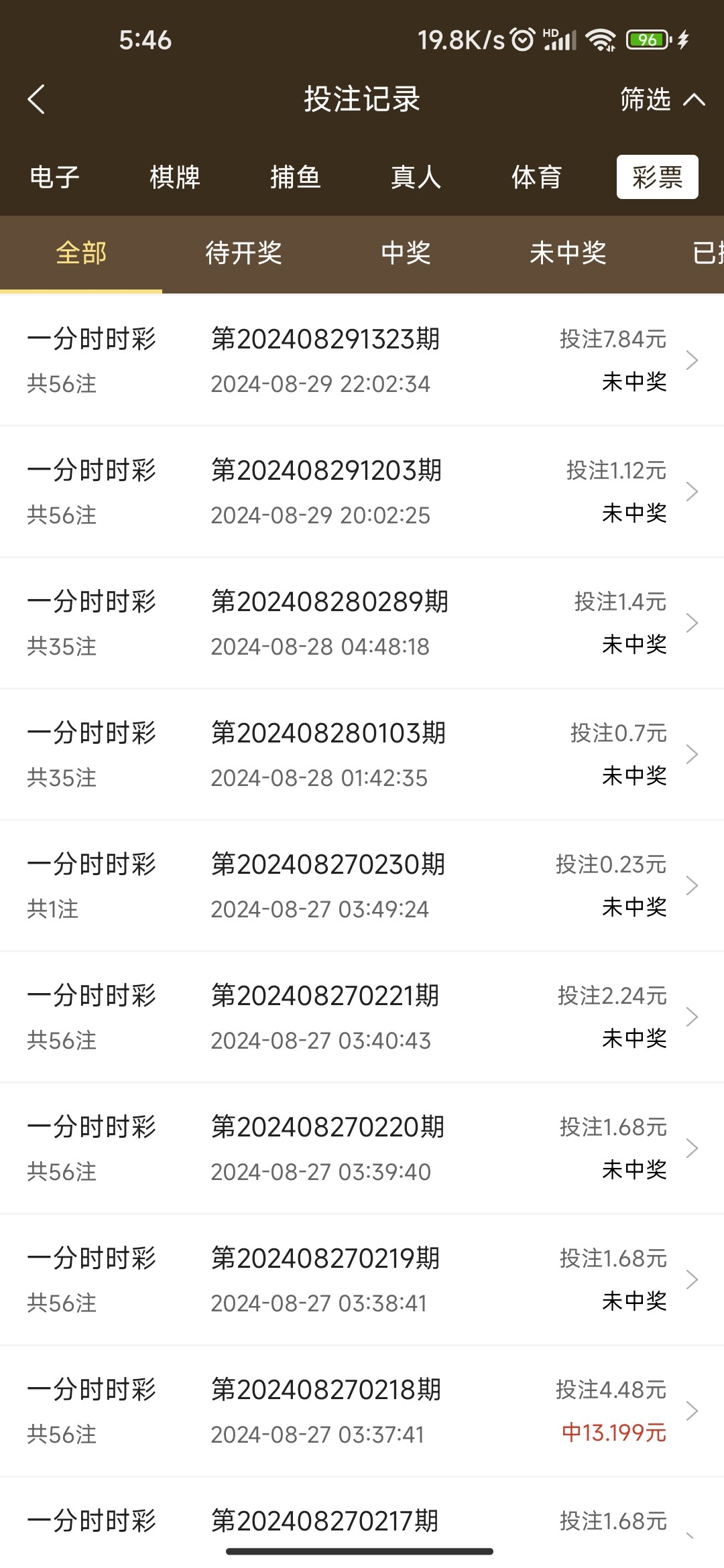
Task: Filter records by 未中奖
Action: coord(568,253)
